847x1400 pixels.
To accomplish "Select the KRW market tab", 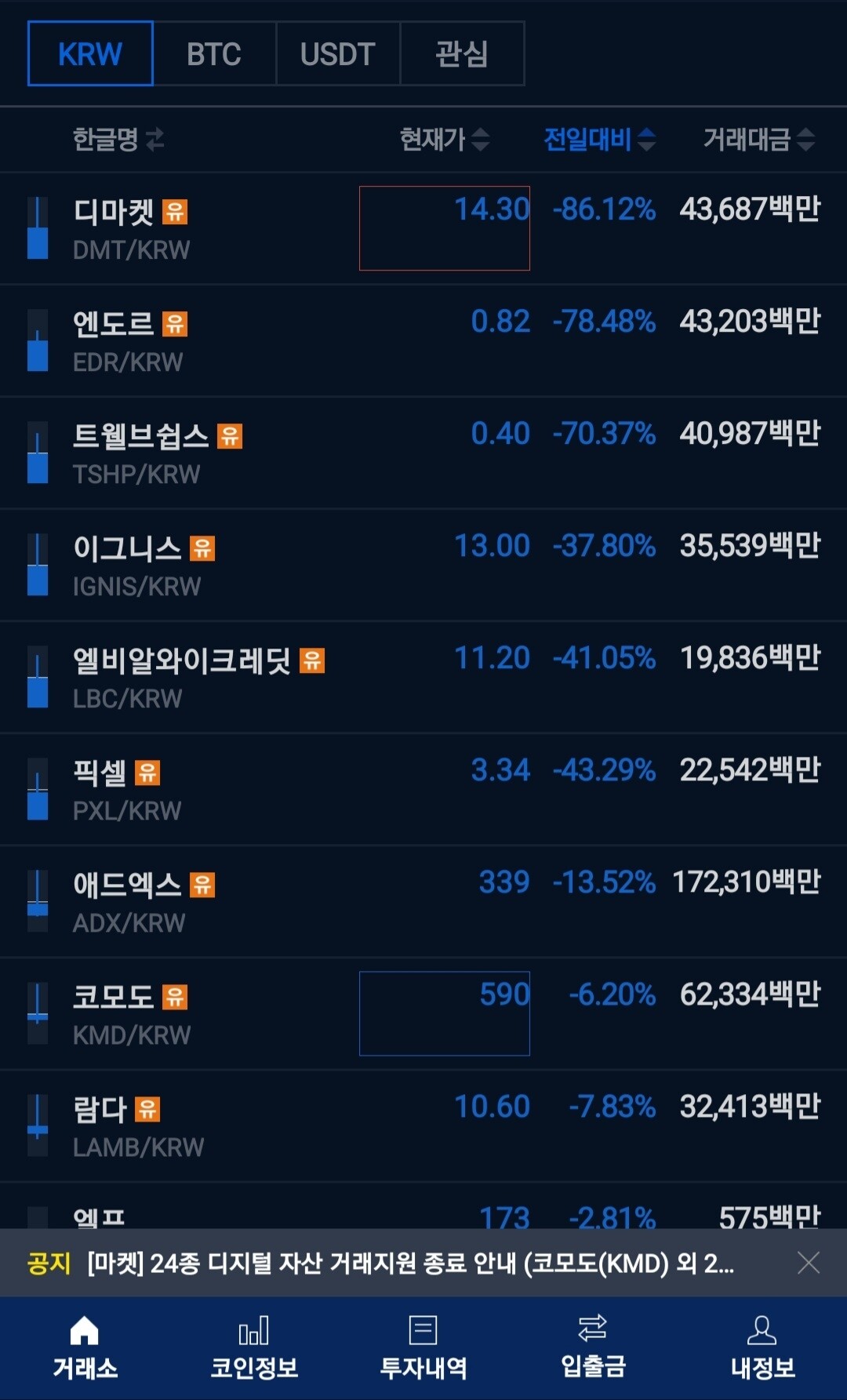I will click(x=90, y=54).
